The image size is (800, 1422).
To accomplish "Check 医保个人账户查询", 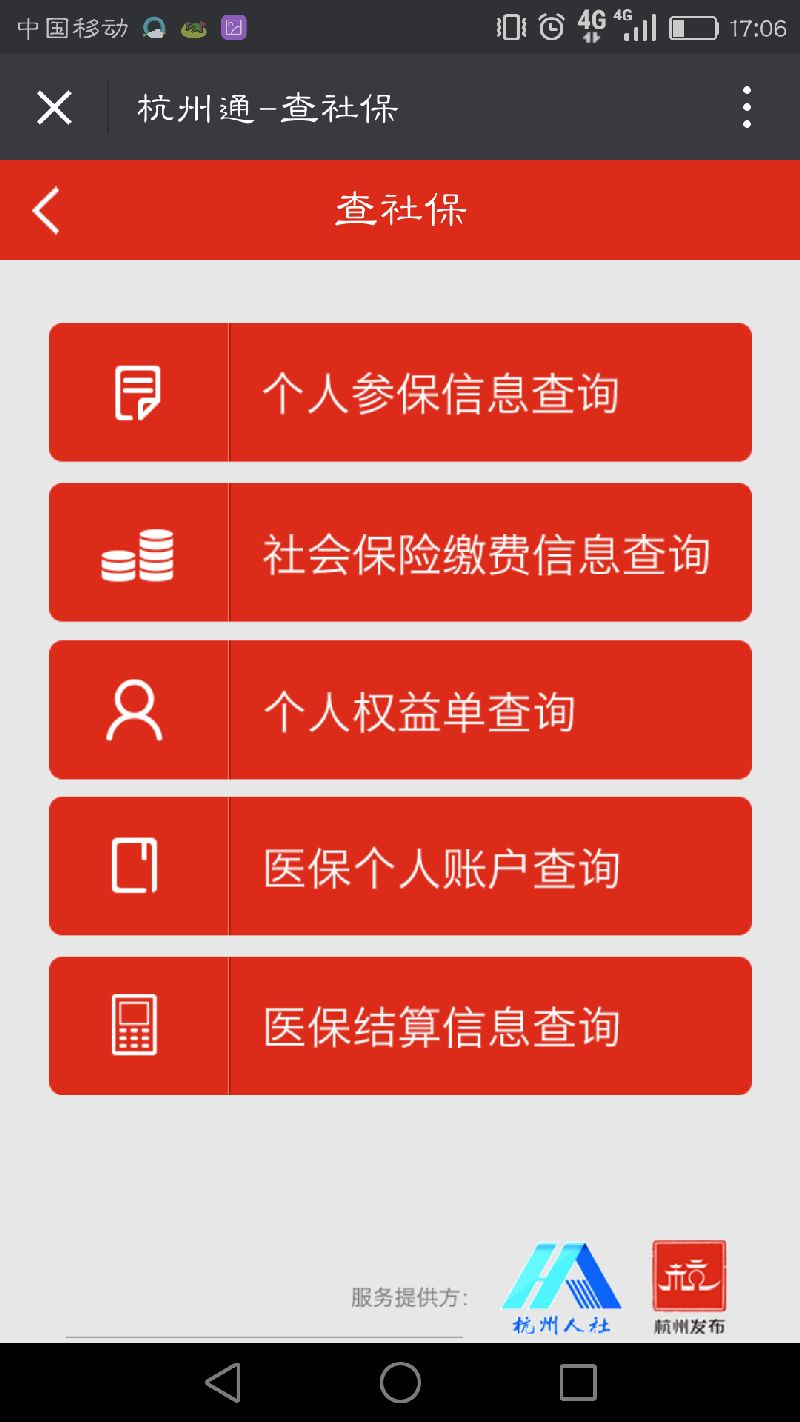I will click(400, 866).
